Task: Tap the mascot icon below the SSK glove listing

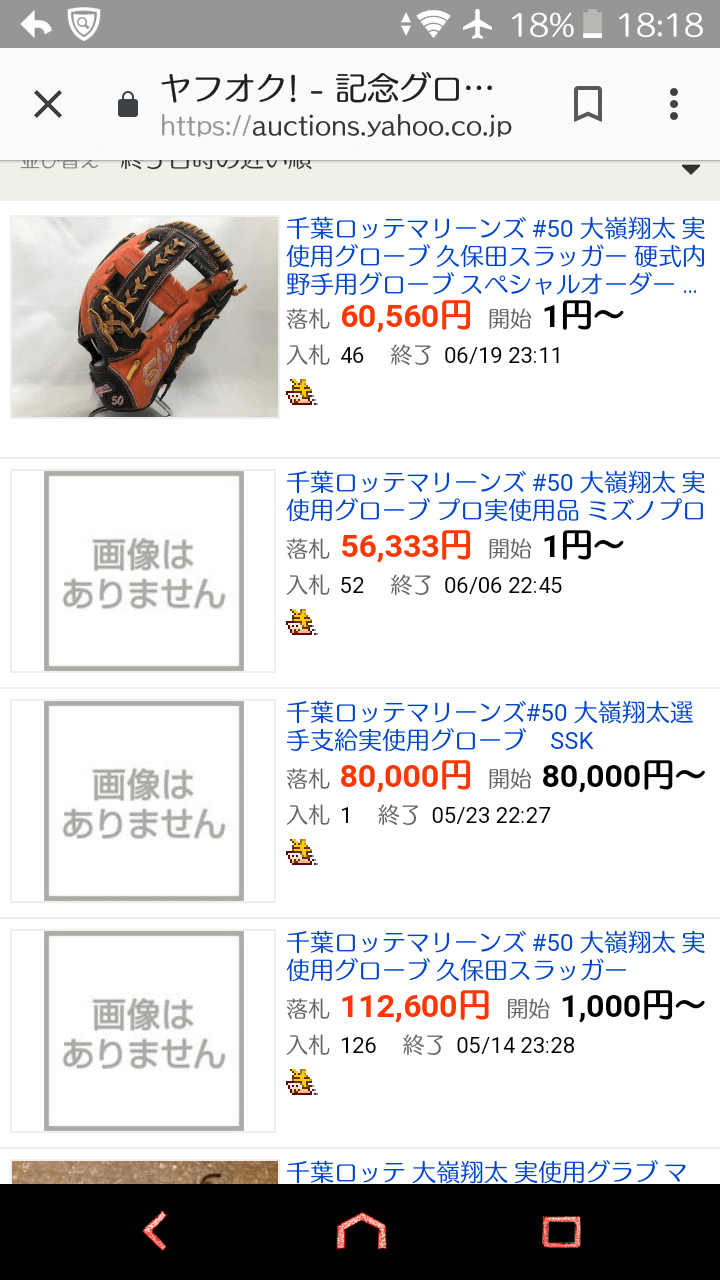Action: 302,852
